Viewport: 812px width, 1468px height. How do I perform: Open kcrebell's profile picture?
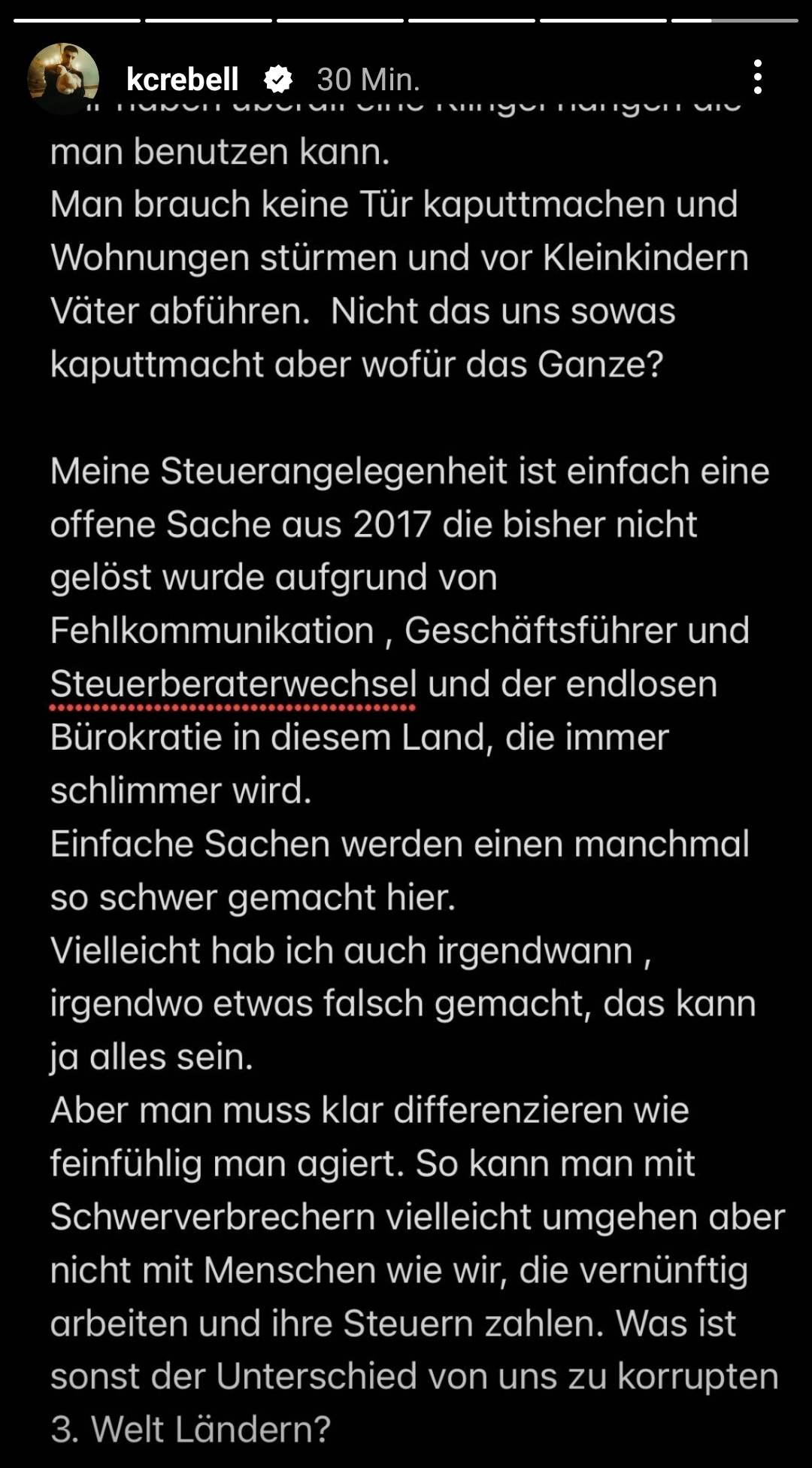(x=63, y=78)
